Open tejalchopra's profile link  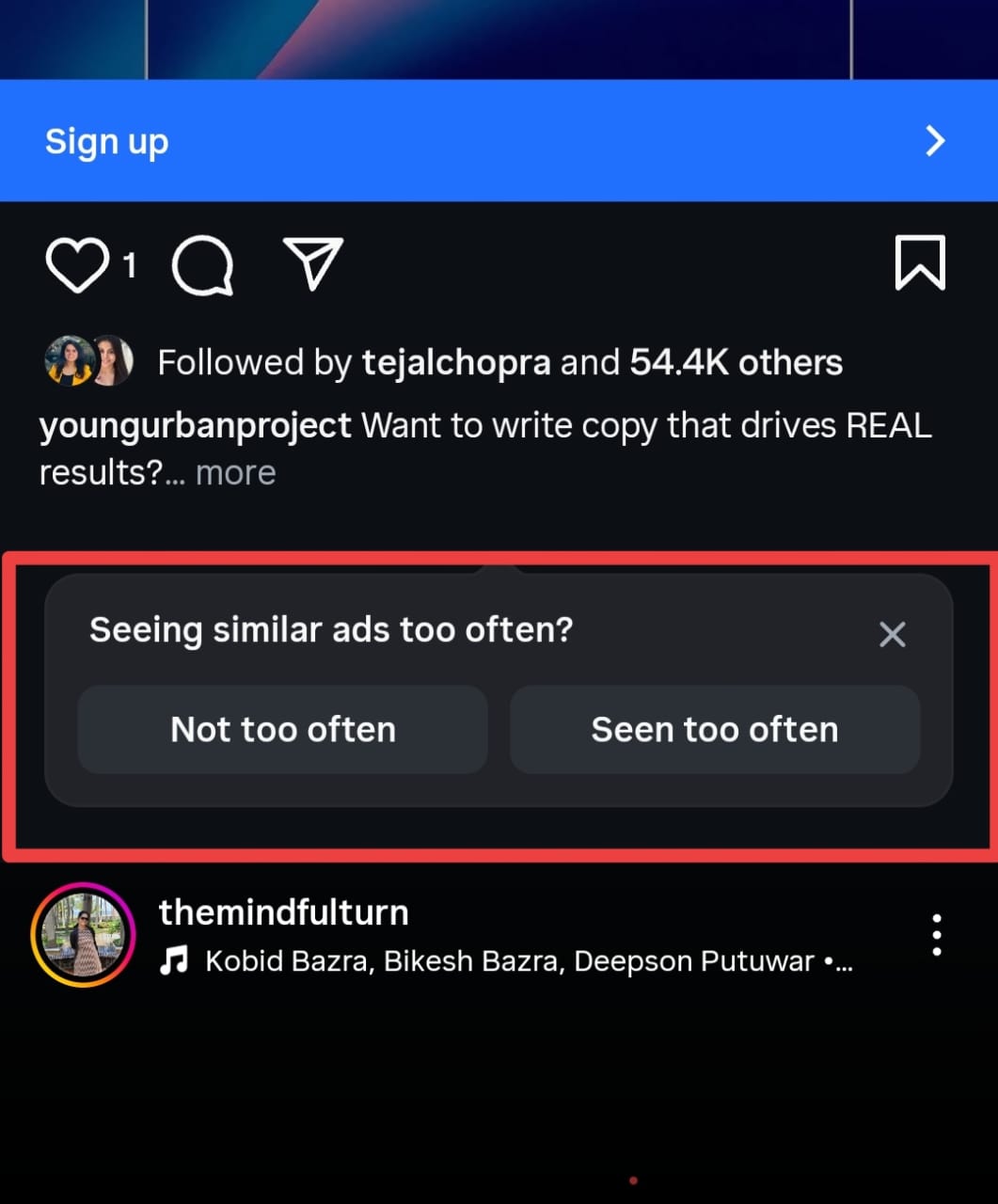click(x=457, y=361)
